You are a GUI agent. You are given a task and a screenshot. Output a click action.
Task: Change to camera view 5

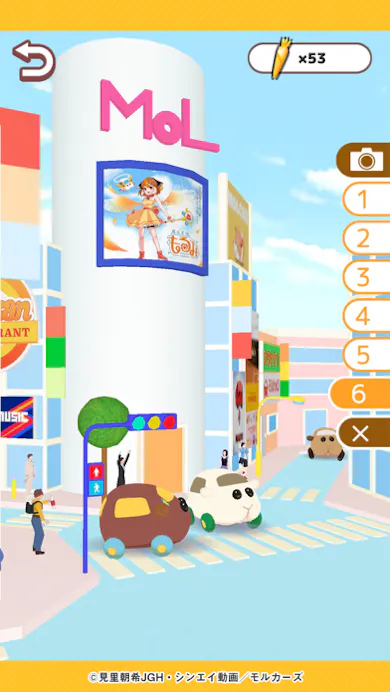coord(366,355)
